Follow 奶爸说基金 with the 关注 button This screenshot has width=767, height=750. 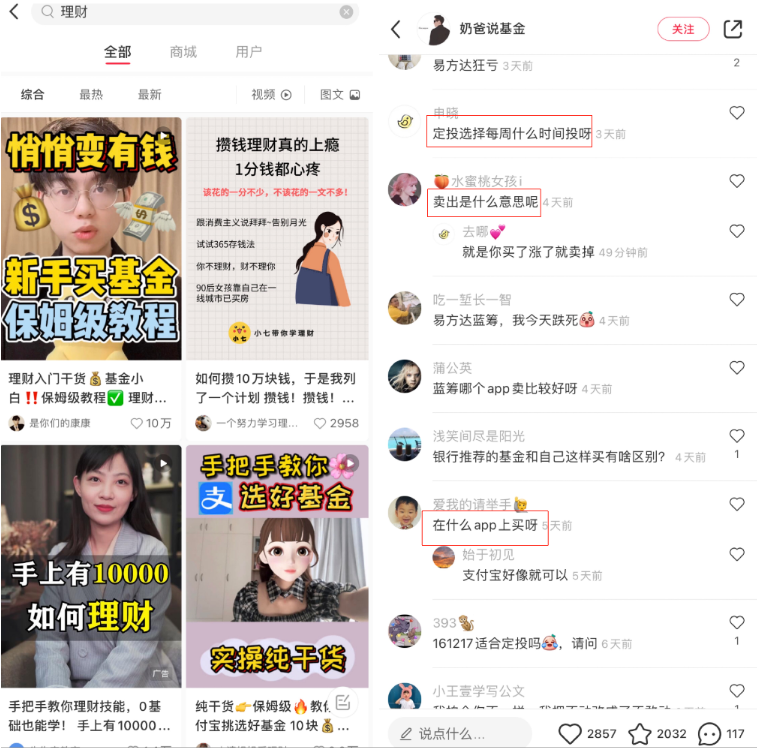(683, 29)
